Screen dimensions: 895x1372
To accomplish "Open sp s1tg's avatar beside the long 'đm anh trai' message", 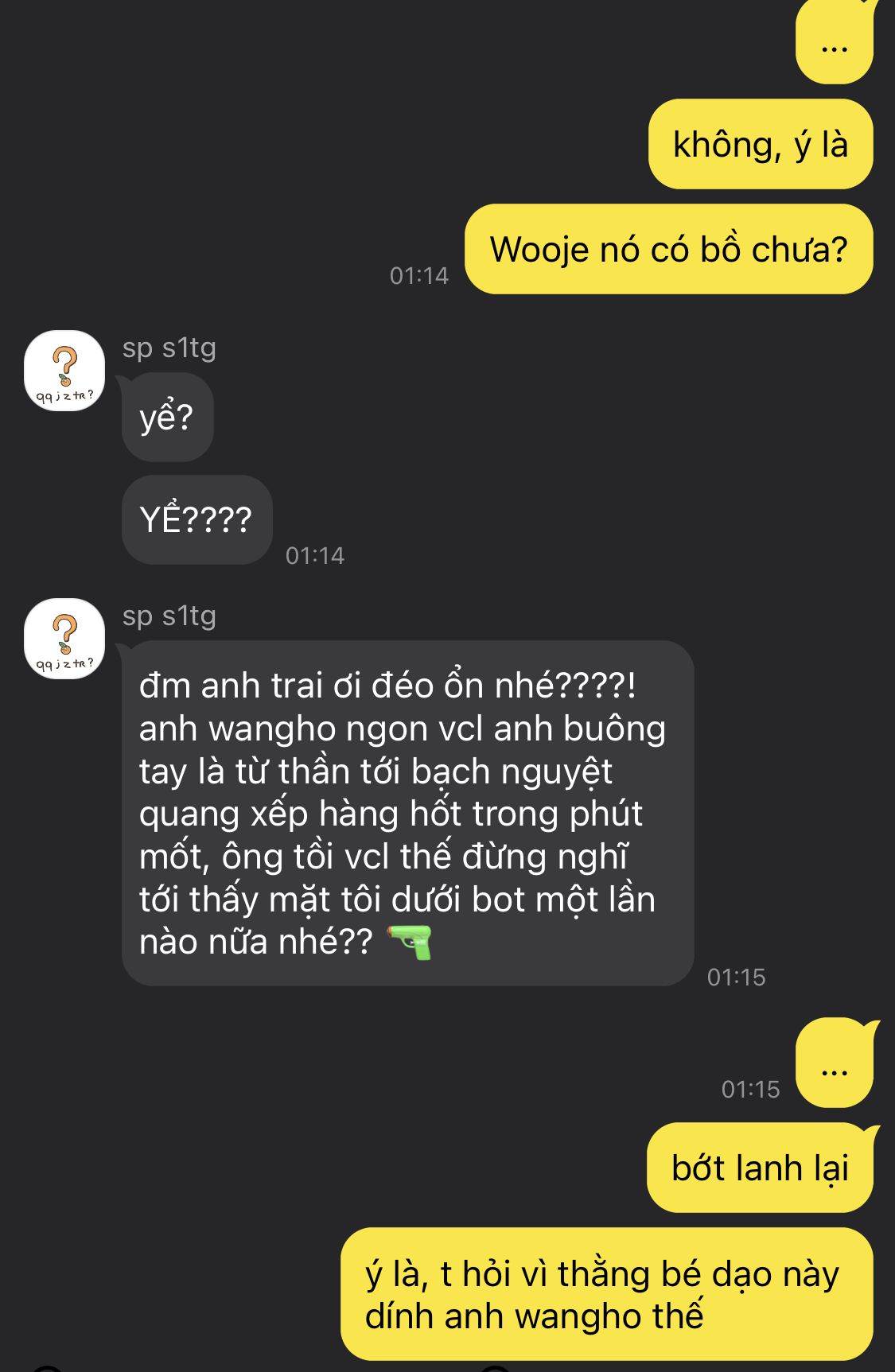I will pyautogui.click(x=64, y=639).
